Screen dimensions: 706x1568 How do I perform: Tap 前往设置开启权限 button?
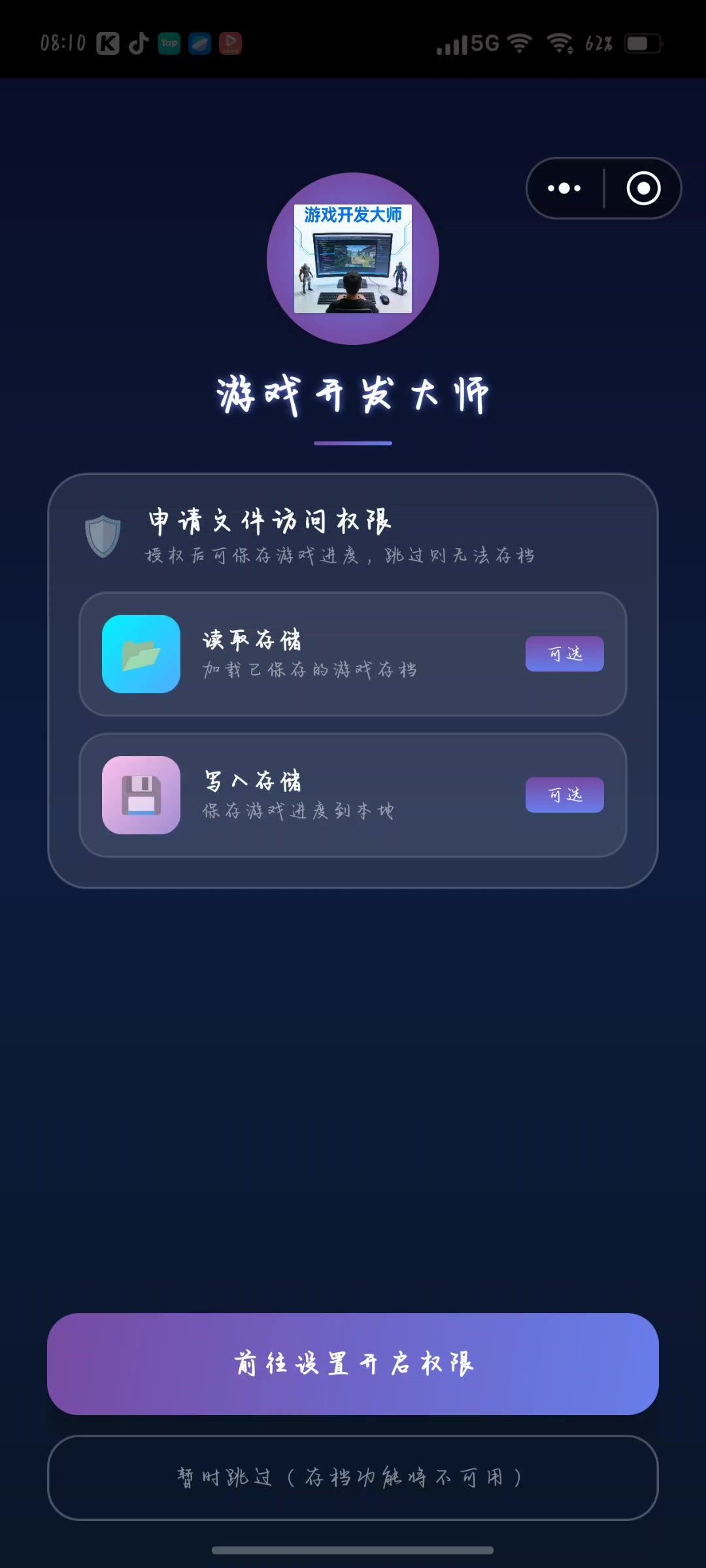tap(353, 1364)
